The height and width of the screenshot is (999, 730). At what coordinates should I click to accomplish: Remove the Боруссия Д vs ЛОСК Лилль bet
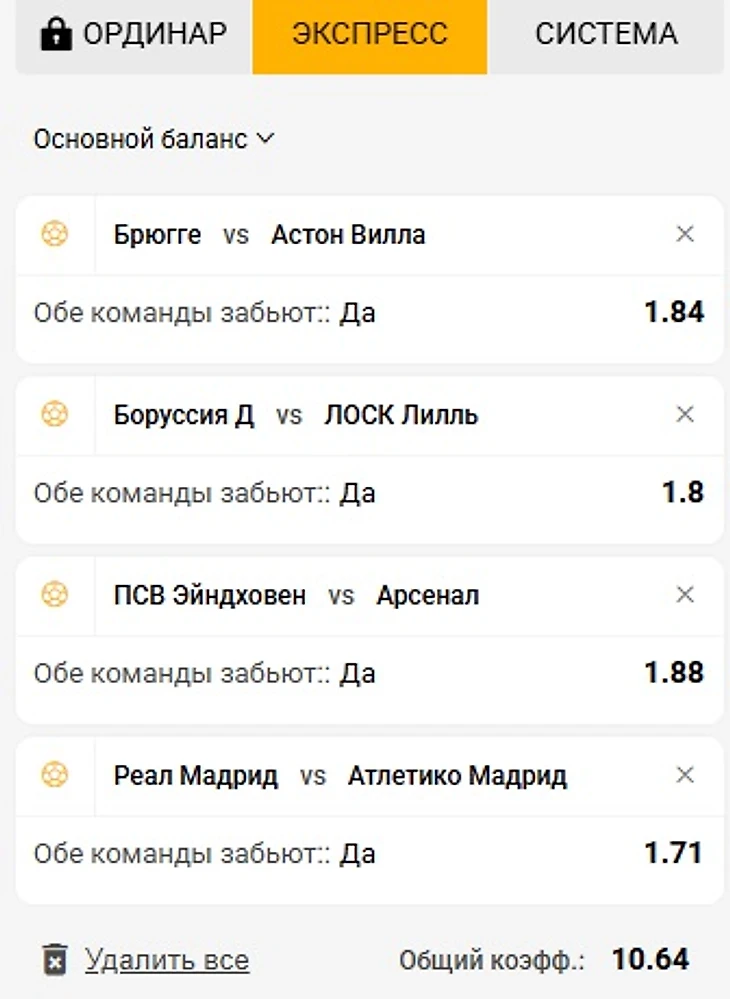685,415
